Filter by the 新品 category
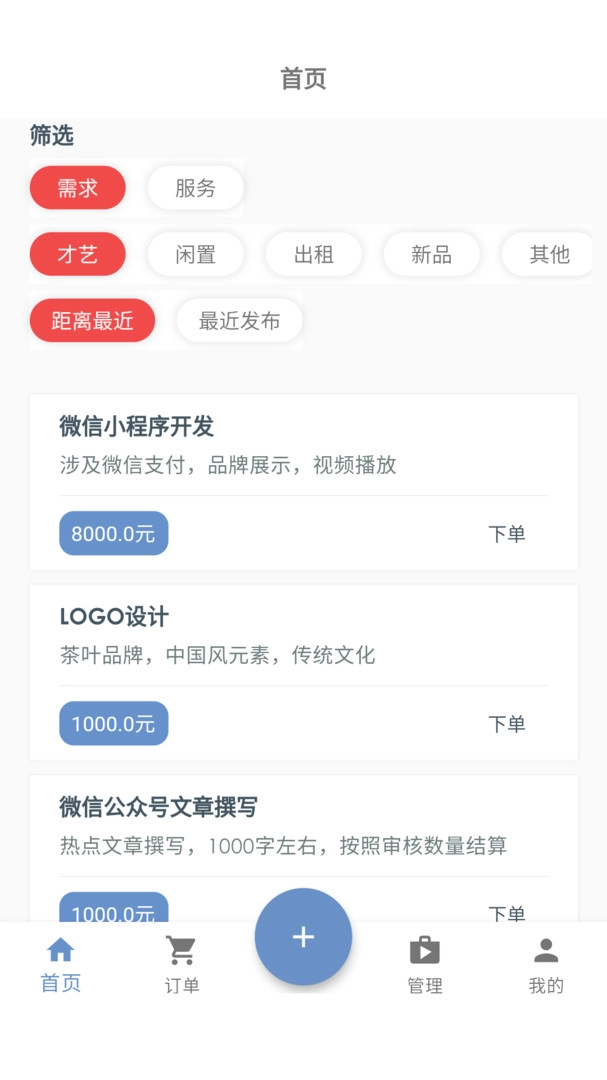This screenshot has height=1080, width=607. click(431, 254)
